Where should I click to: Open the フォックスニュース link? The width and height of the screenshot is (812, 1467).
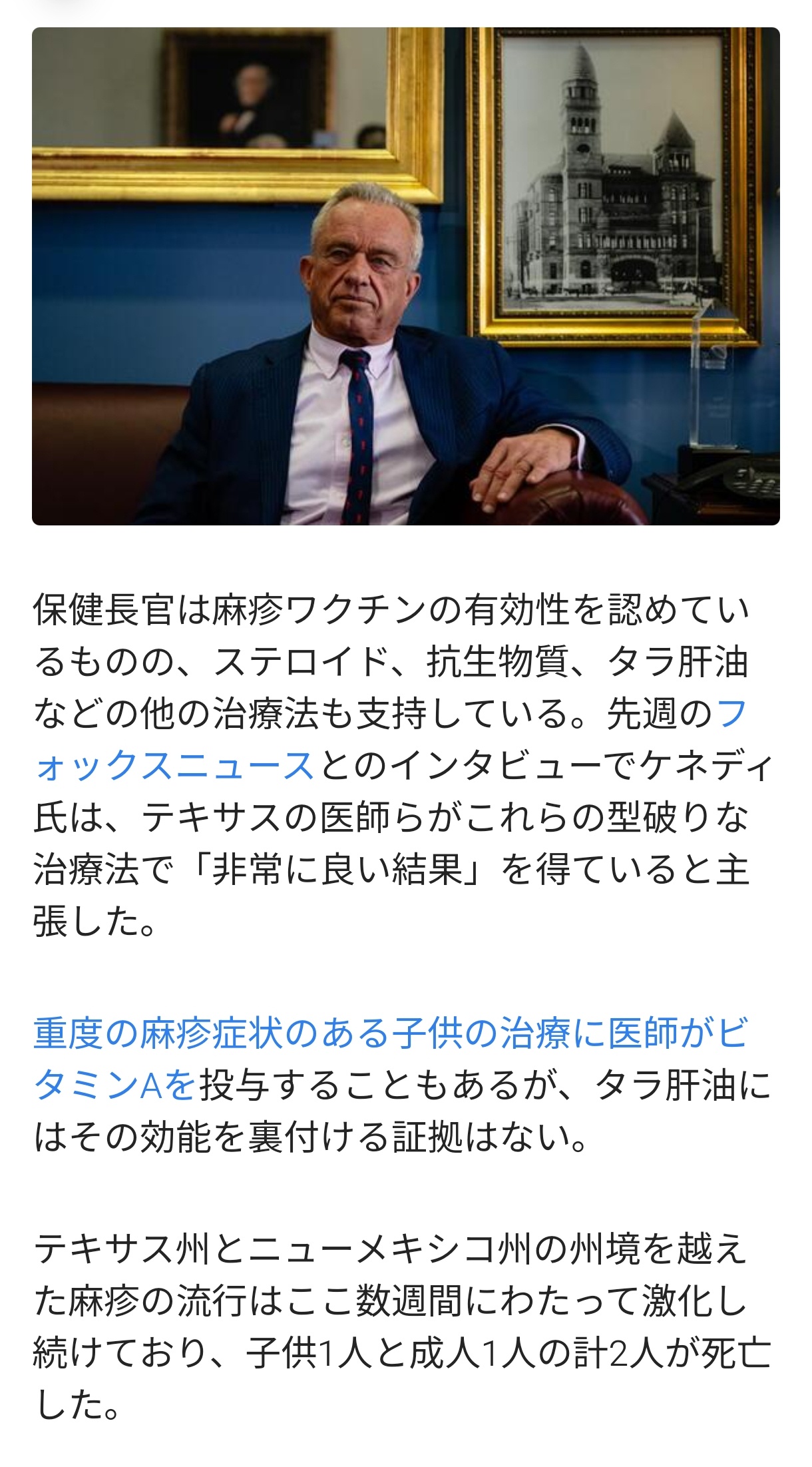[174, 766]
